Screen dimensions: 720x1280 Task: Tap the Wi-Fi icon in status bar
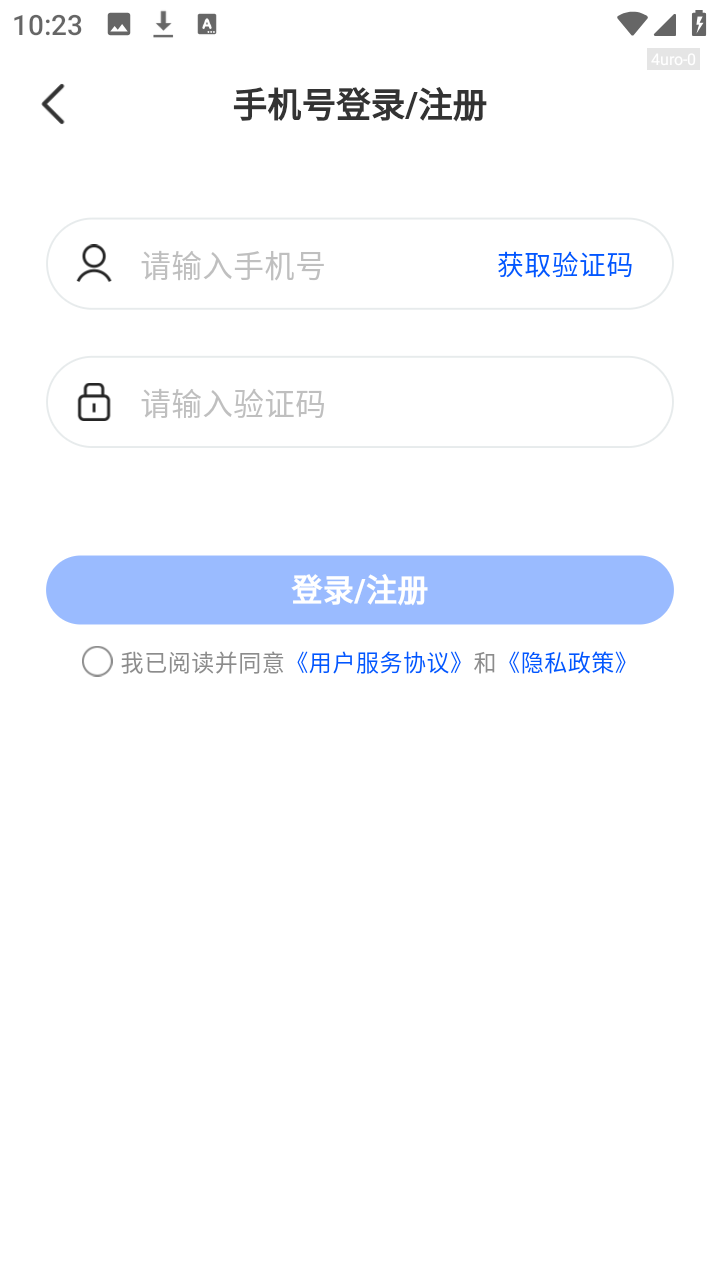[631, 22]
